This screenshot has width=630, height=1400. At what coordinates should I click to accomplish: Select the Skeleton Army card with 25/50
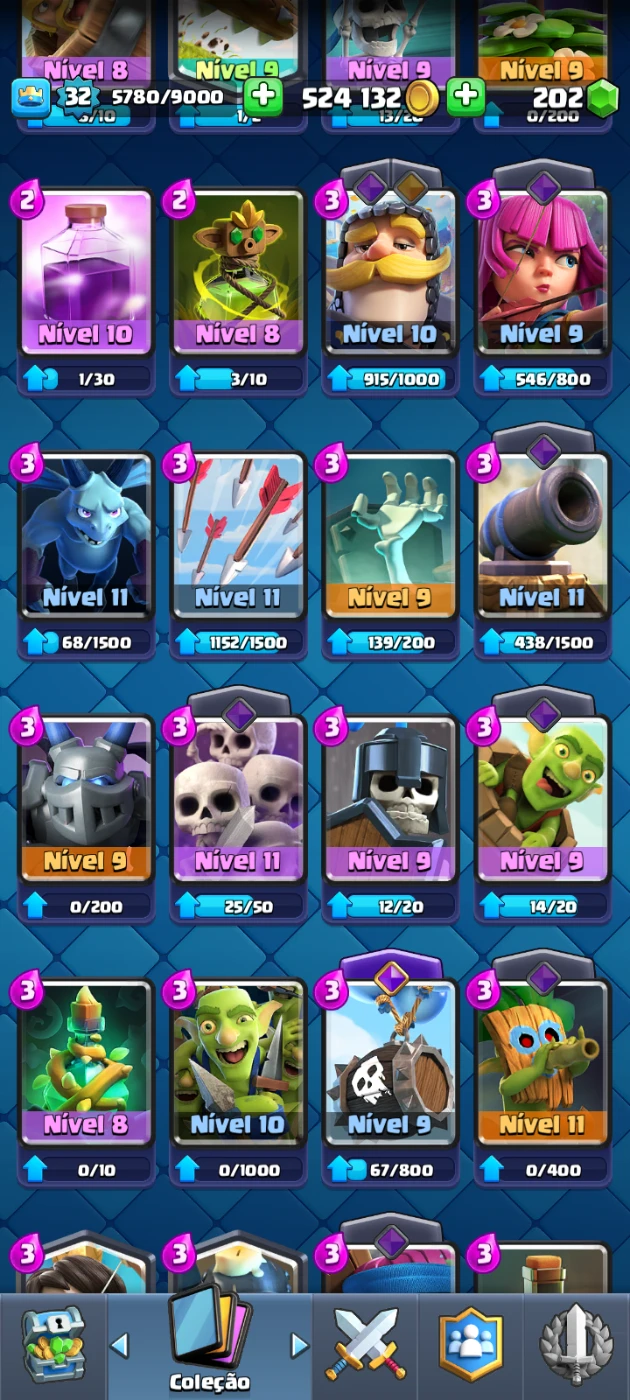[238, 798]
